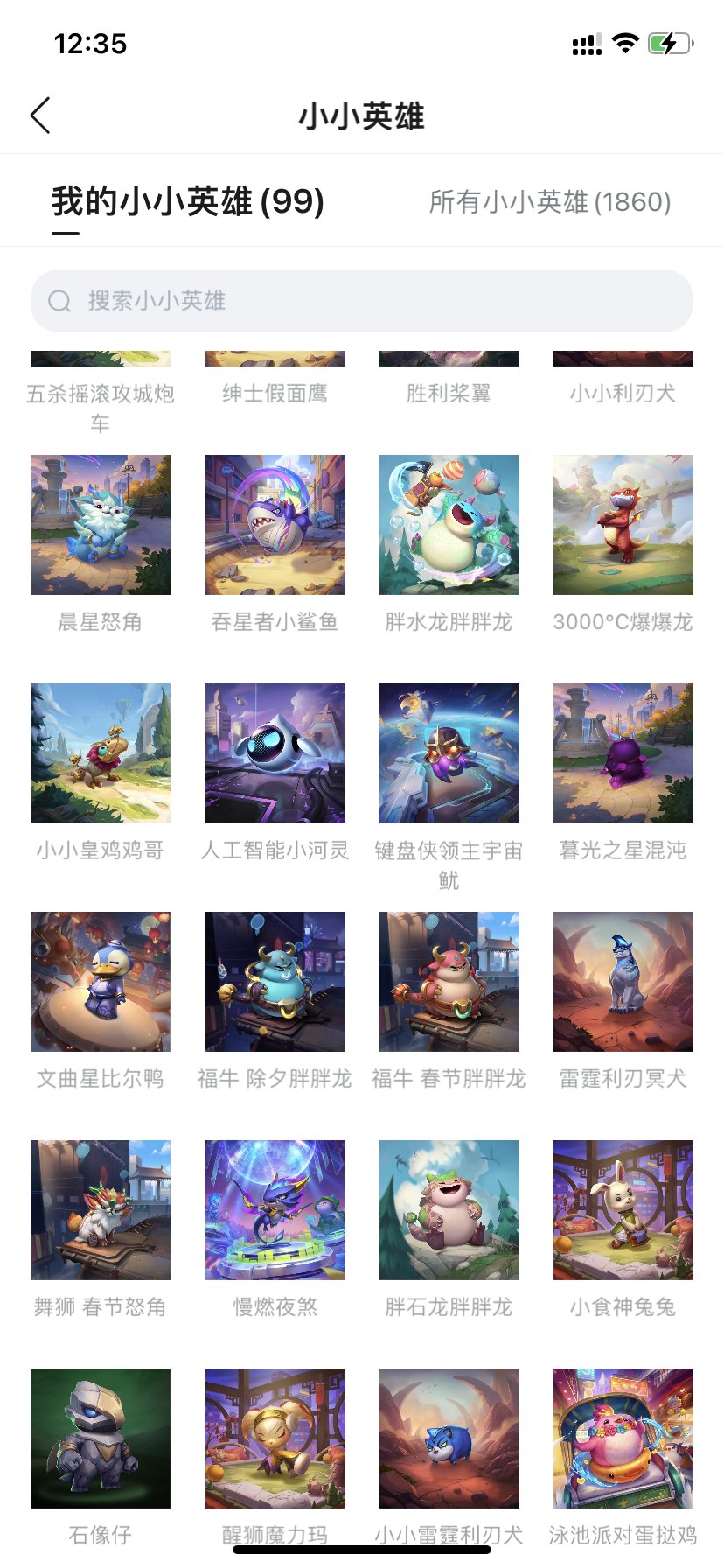Open the 小小皇鸡鸡哥 little legend
The width and height of the screenshot is (724, 1568).
click(x=100, y=752)
